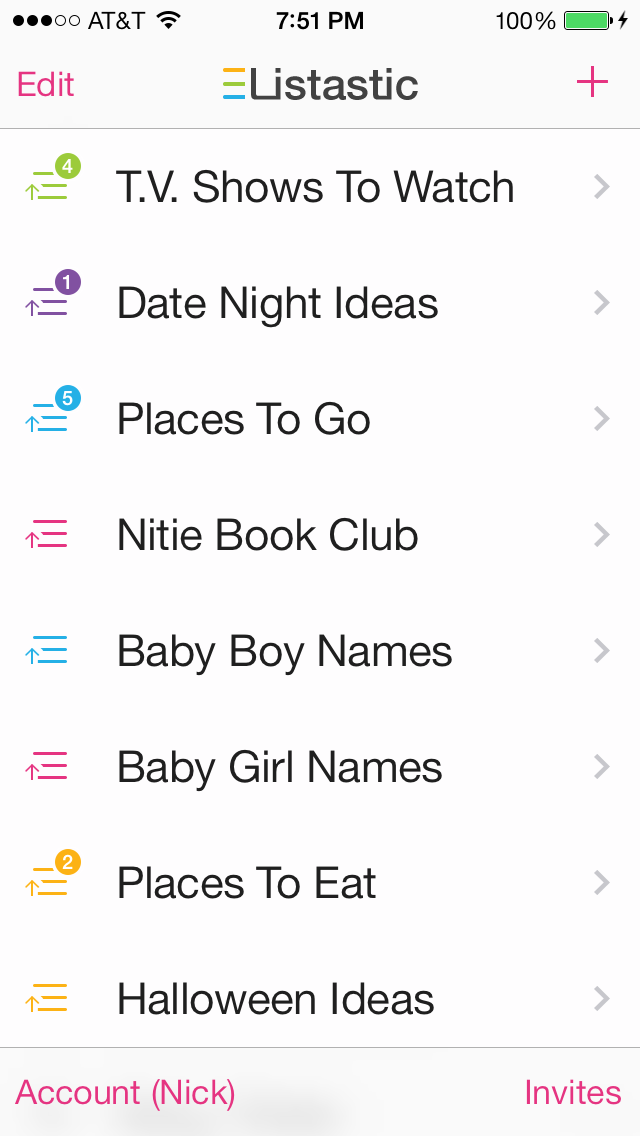This screenshot has width=640, height=1136.
Task: Select the Baby Boy Names list
Action: (285, 652)
